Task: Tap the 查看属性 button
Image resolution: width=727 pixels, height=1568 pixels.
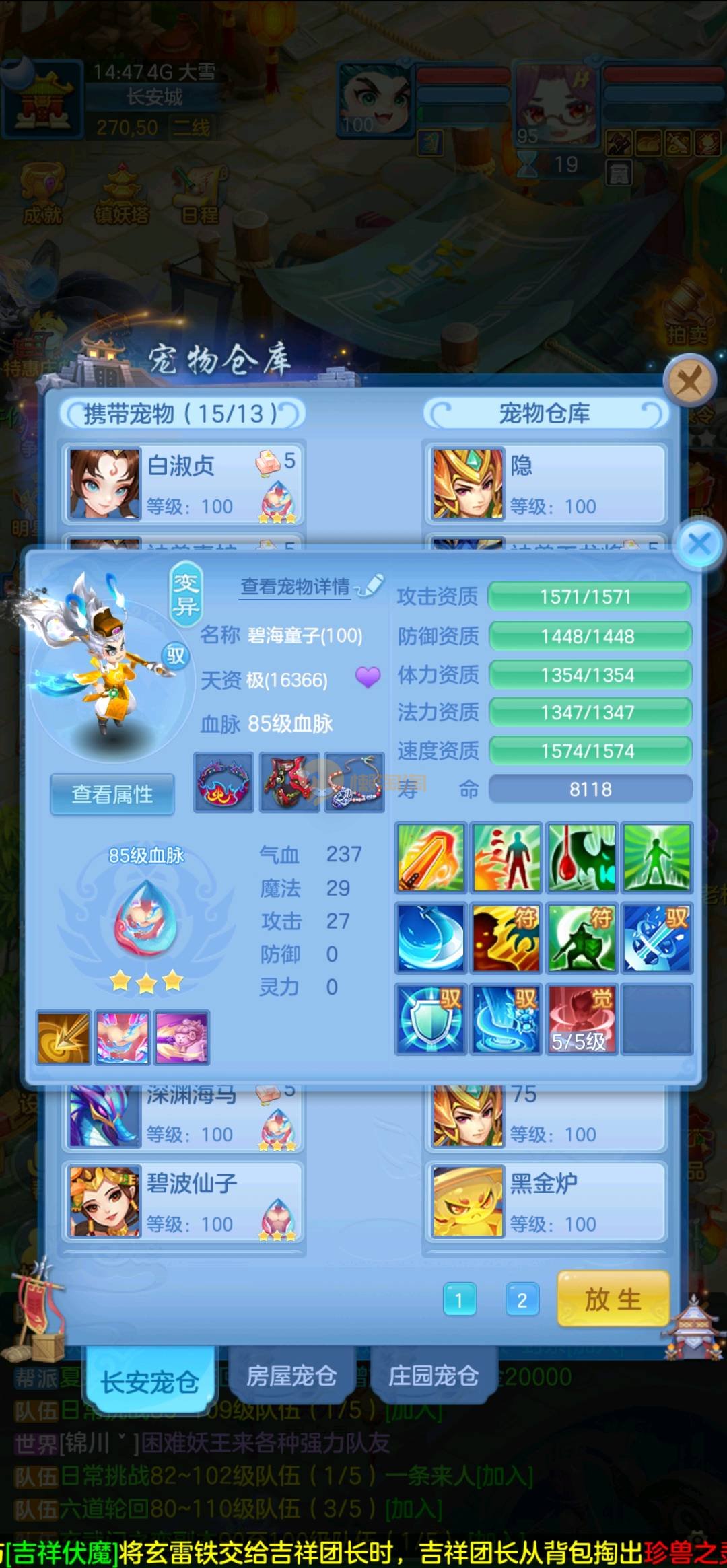Action: click(x=112, y=794)
